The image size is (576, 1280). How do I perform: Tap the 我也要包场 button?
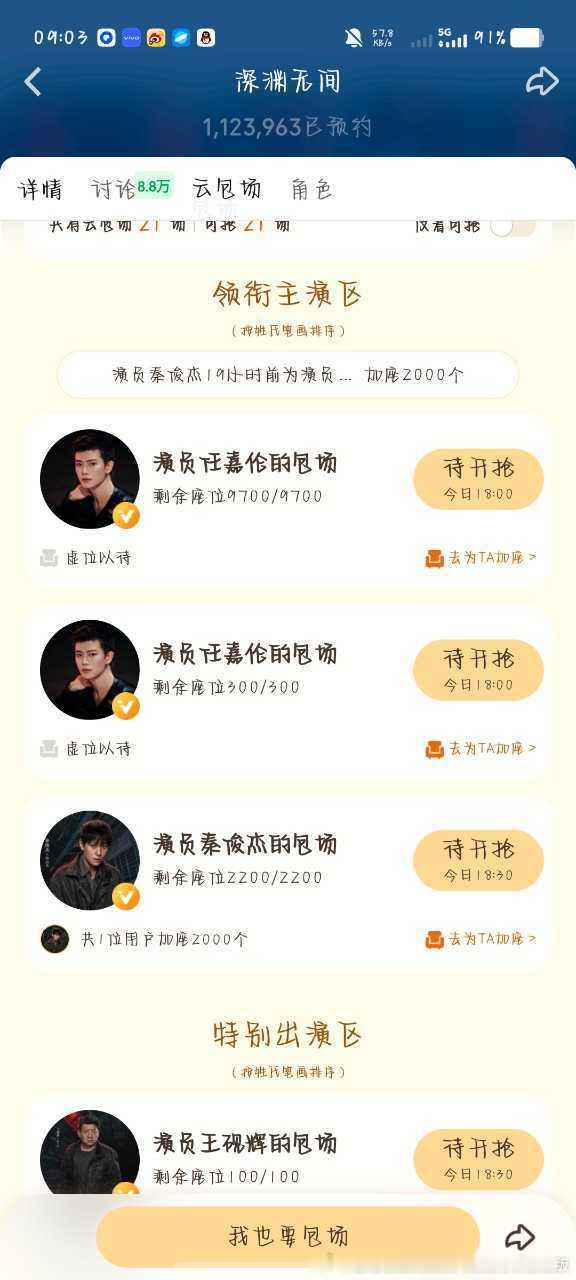pos(288,1237)
